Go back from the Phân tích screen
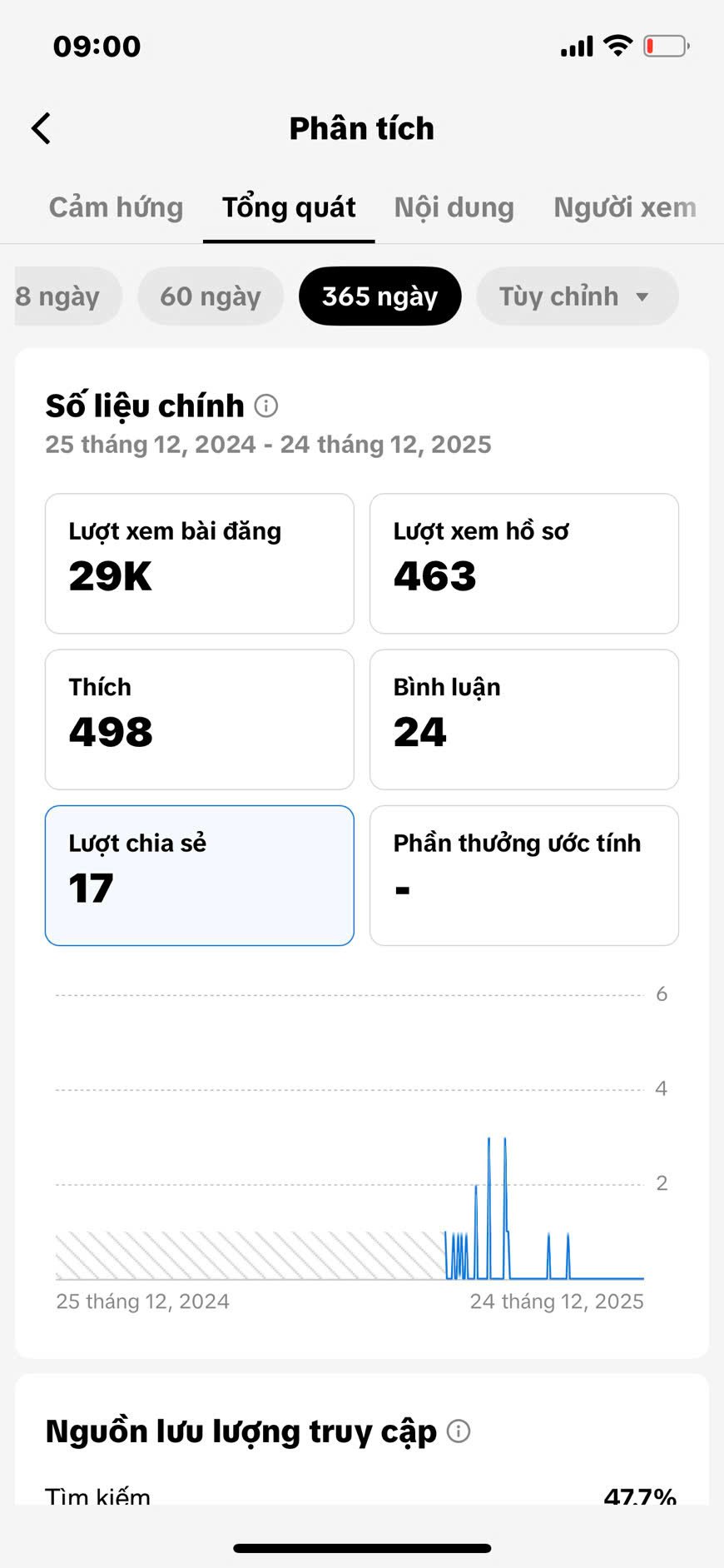This screenshot has height=1568, width=724. click(x=41, y=129)
